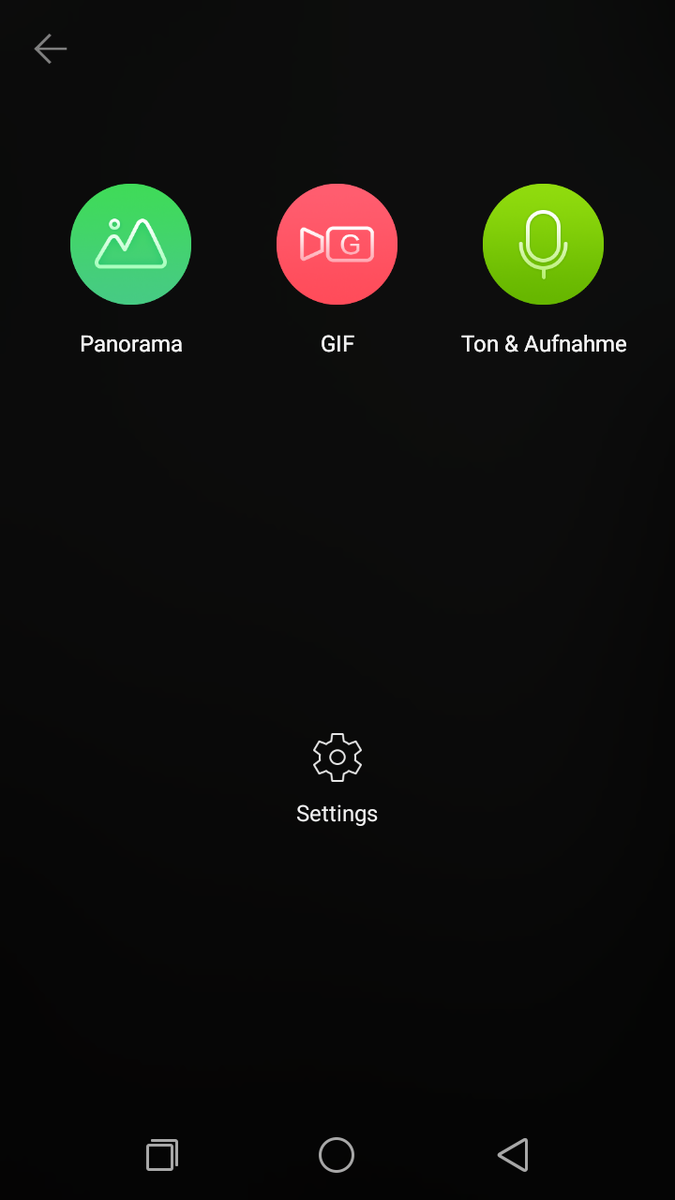Select the GIF capture mode
Viewport: 675px width, 1200px height.
pyautogui.click(x=337, y=244)
